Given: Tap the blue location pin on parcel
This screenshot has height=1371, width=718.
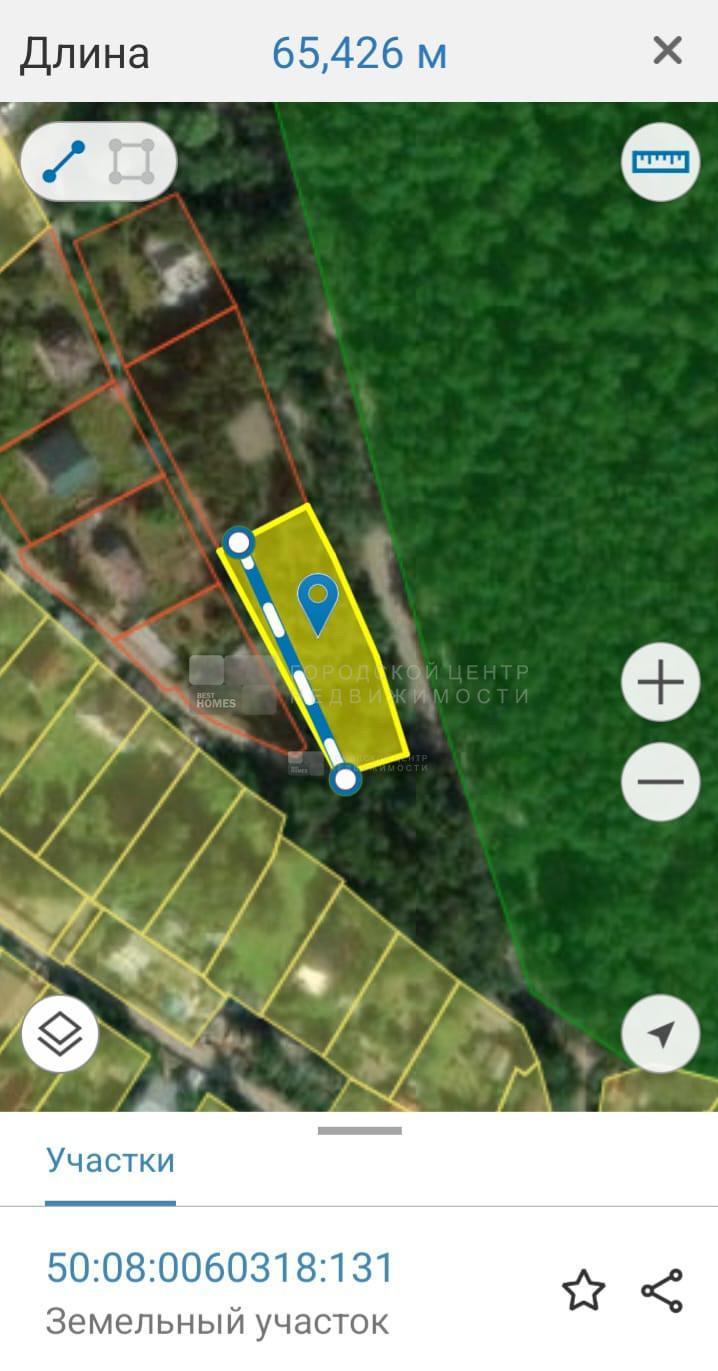Looking at the screenshot, I should tap(318, 603).
